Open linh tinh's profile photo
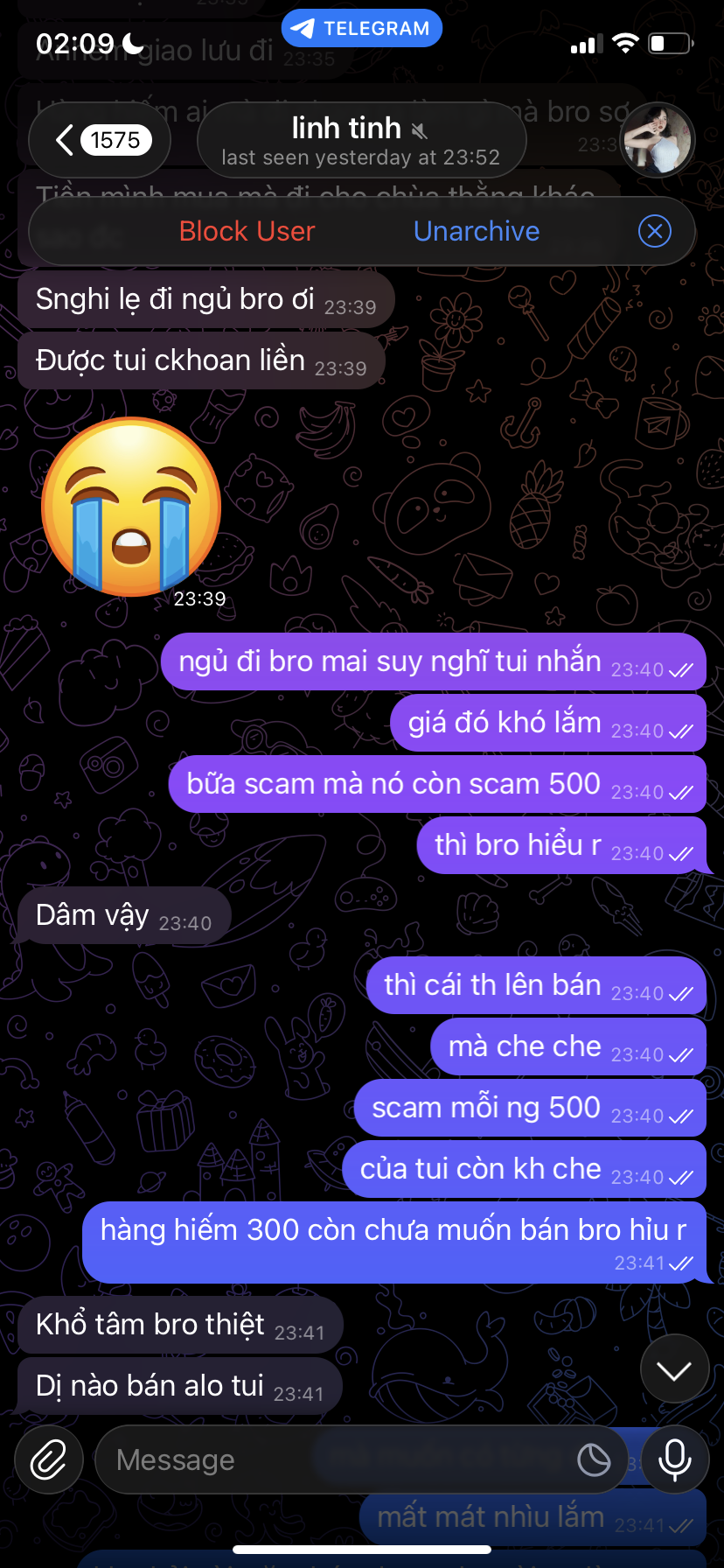The image size is (724, 1568). pyautogui.click(x=657, y=139)
